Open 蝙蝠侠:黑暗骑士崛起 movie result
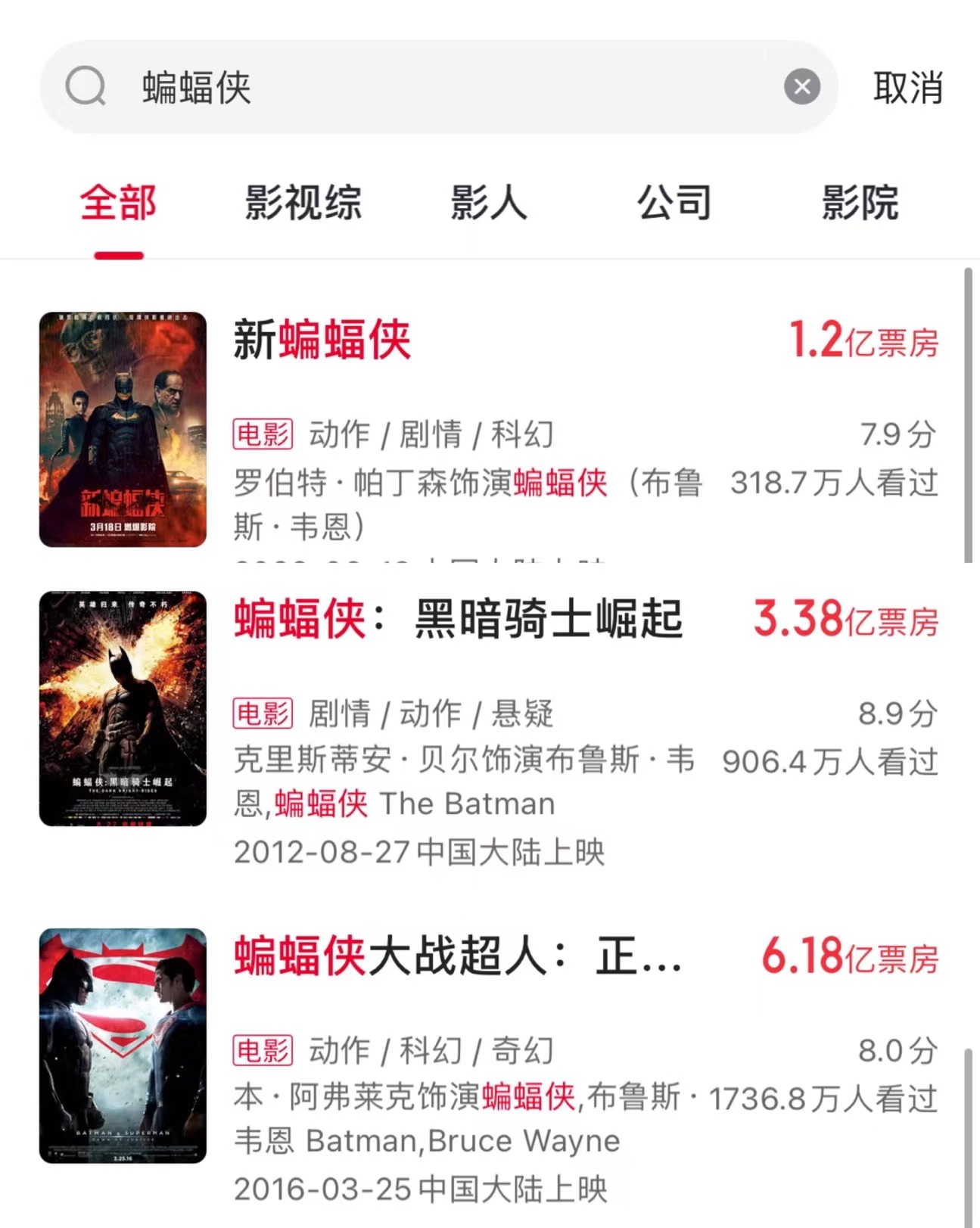Screen dimensions: 980x1228 [458, 619]
